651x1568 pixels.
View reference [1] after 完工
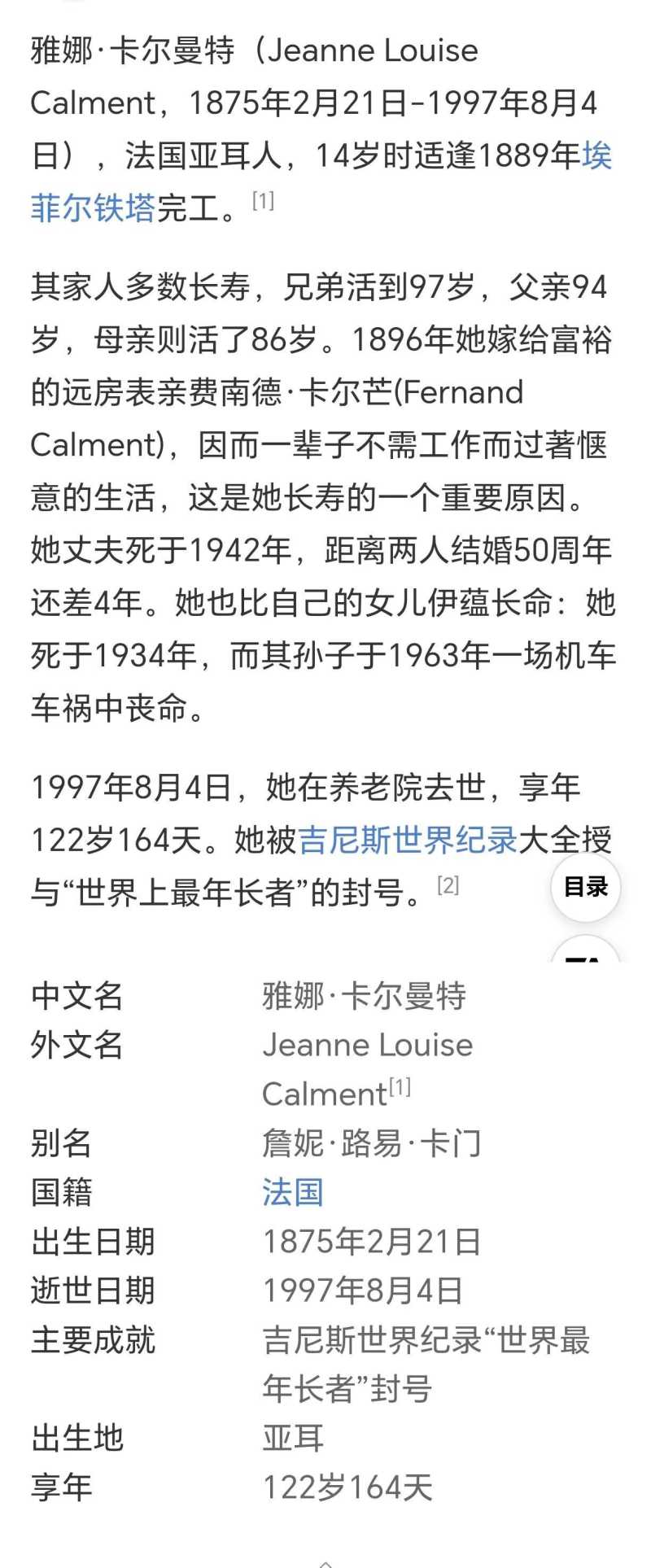(263, 200)
